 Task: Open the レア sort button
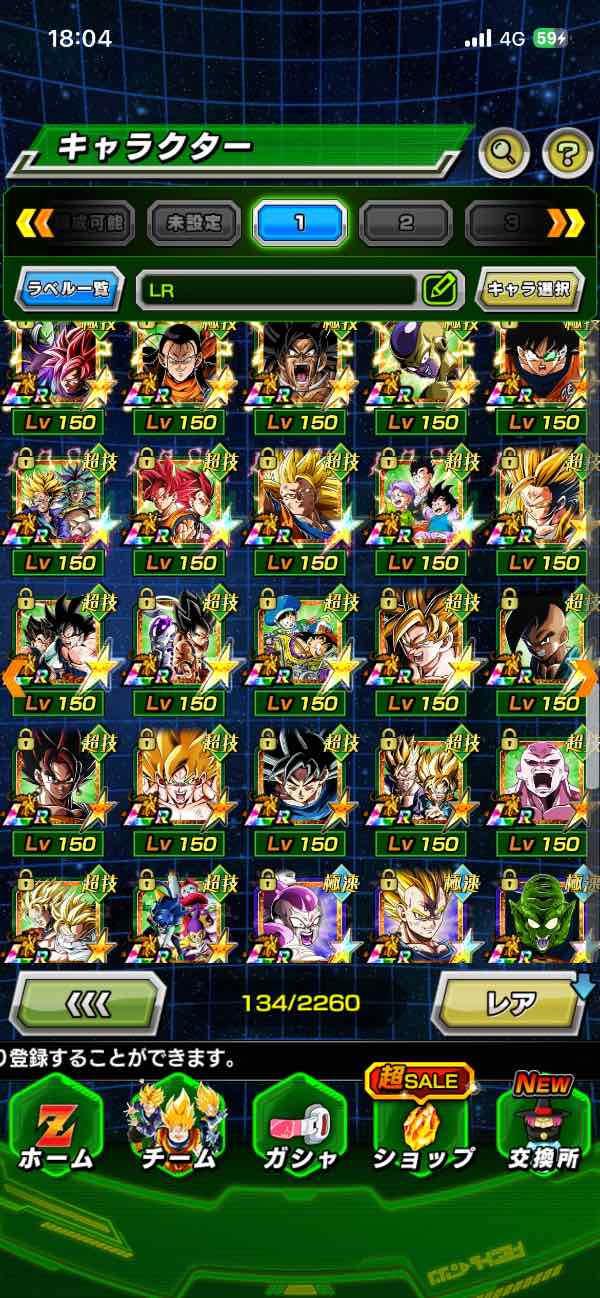[508, 1002]
